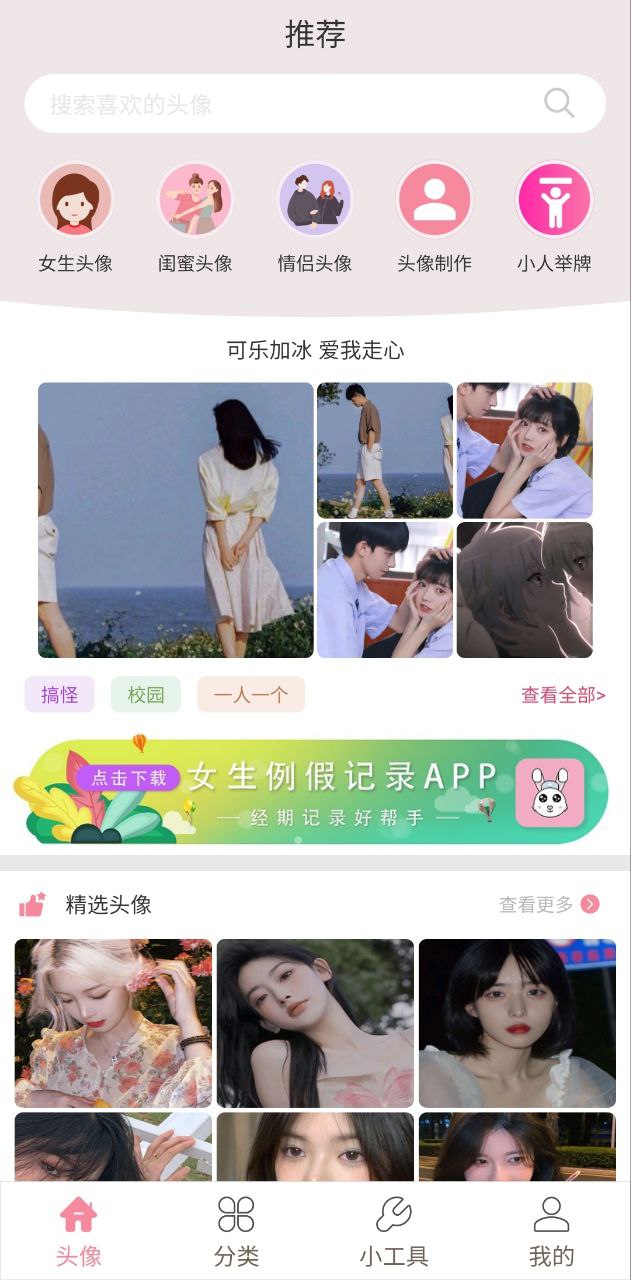Switch to the 小工具 tab
This screenshot has width=631, height=1280.
[394, 1231]
